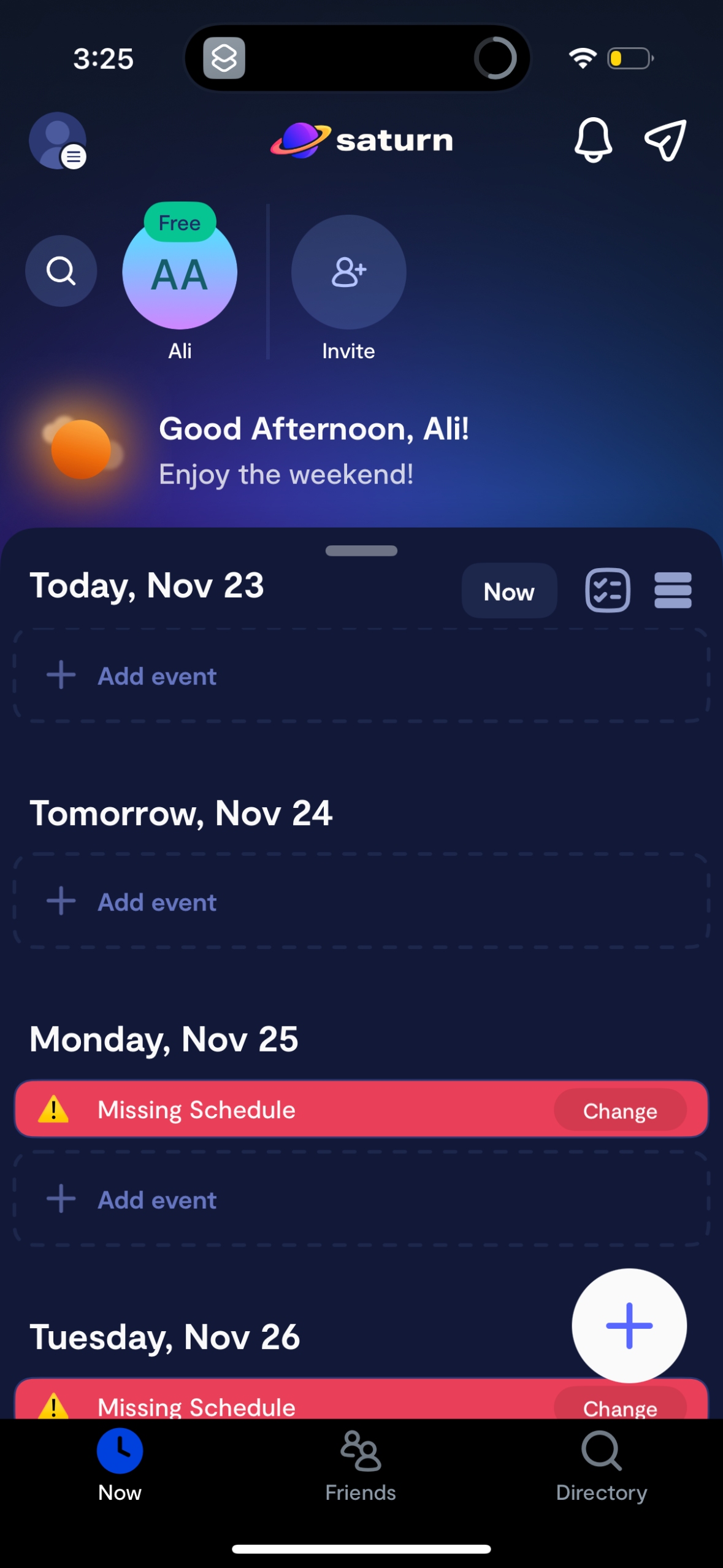
Task: Tap the Now button beside Today's date
Action: click(509, 591)
